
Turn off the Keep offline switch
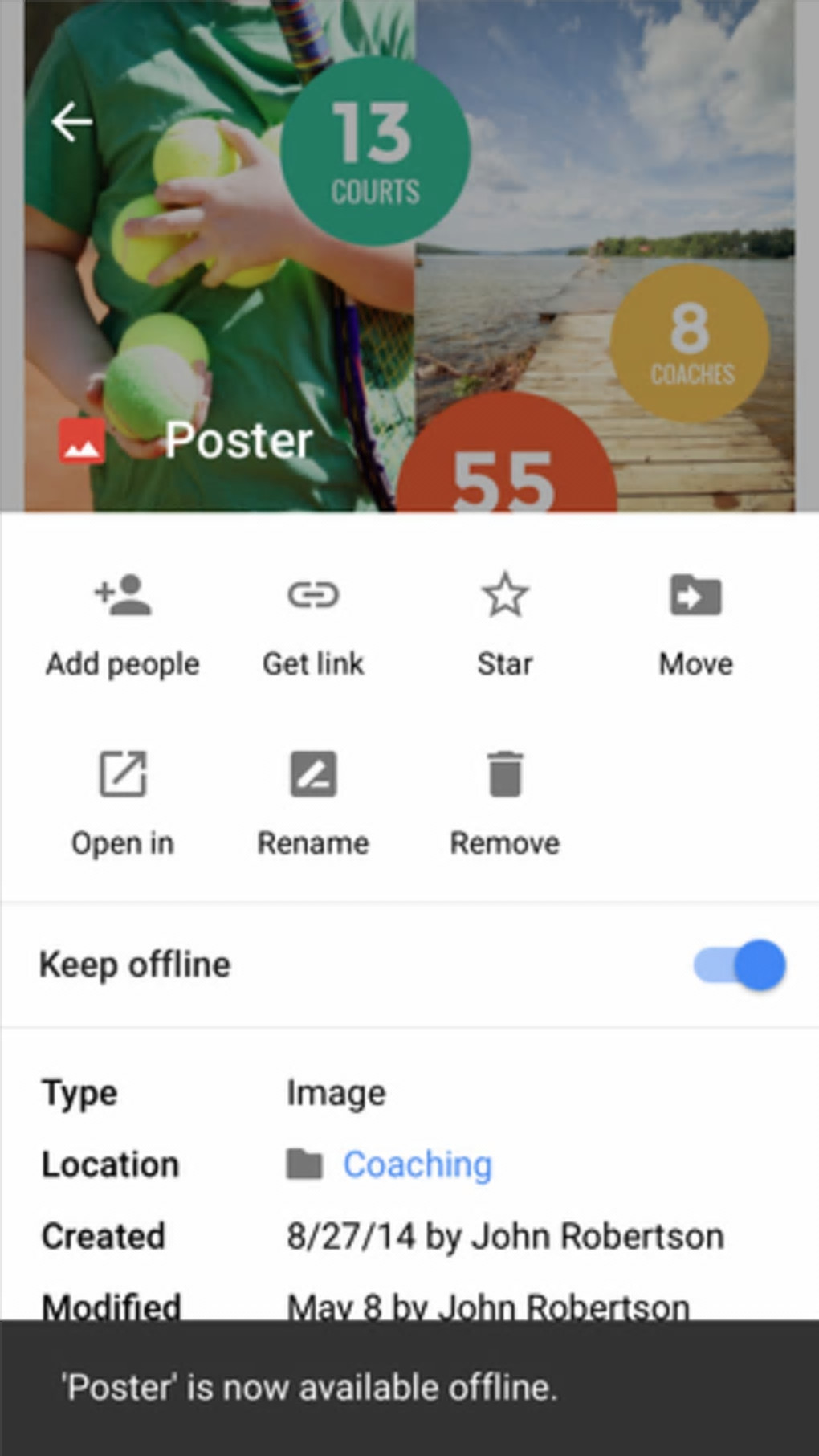click(740, 965)
